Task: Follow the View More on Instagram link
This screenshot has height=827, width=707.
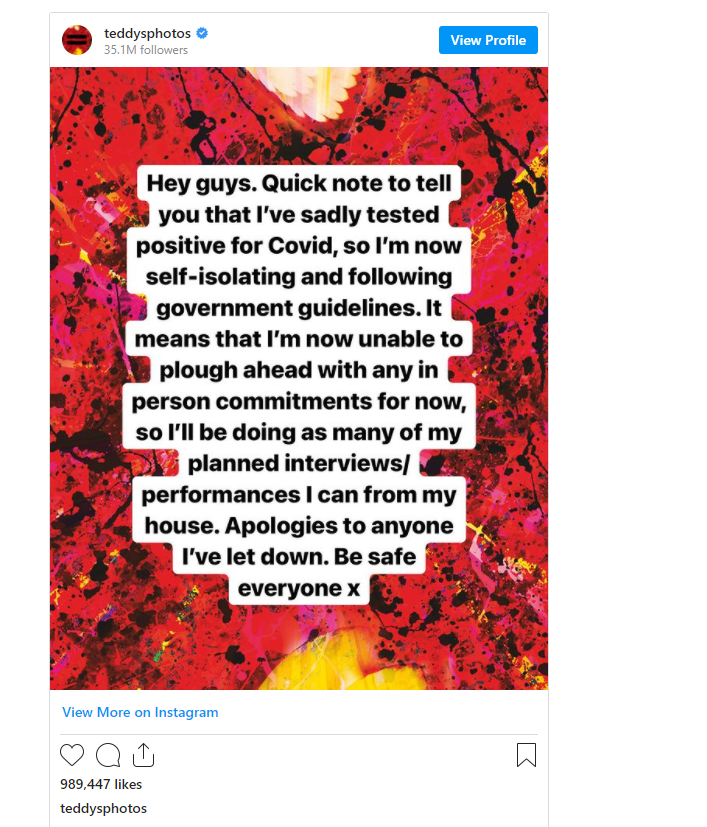Action: pyautogui.click(x=140, y=712)
